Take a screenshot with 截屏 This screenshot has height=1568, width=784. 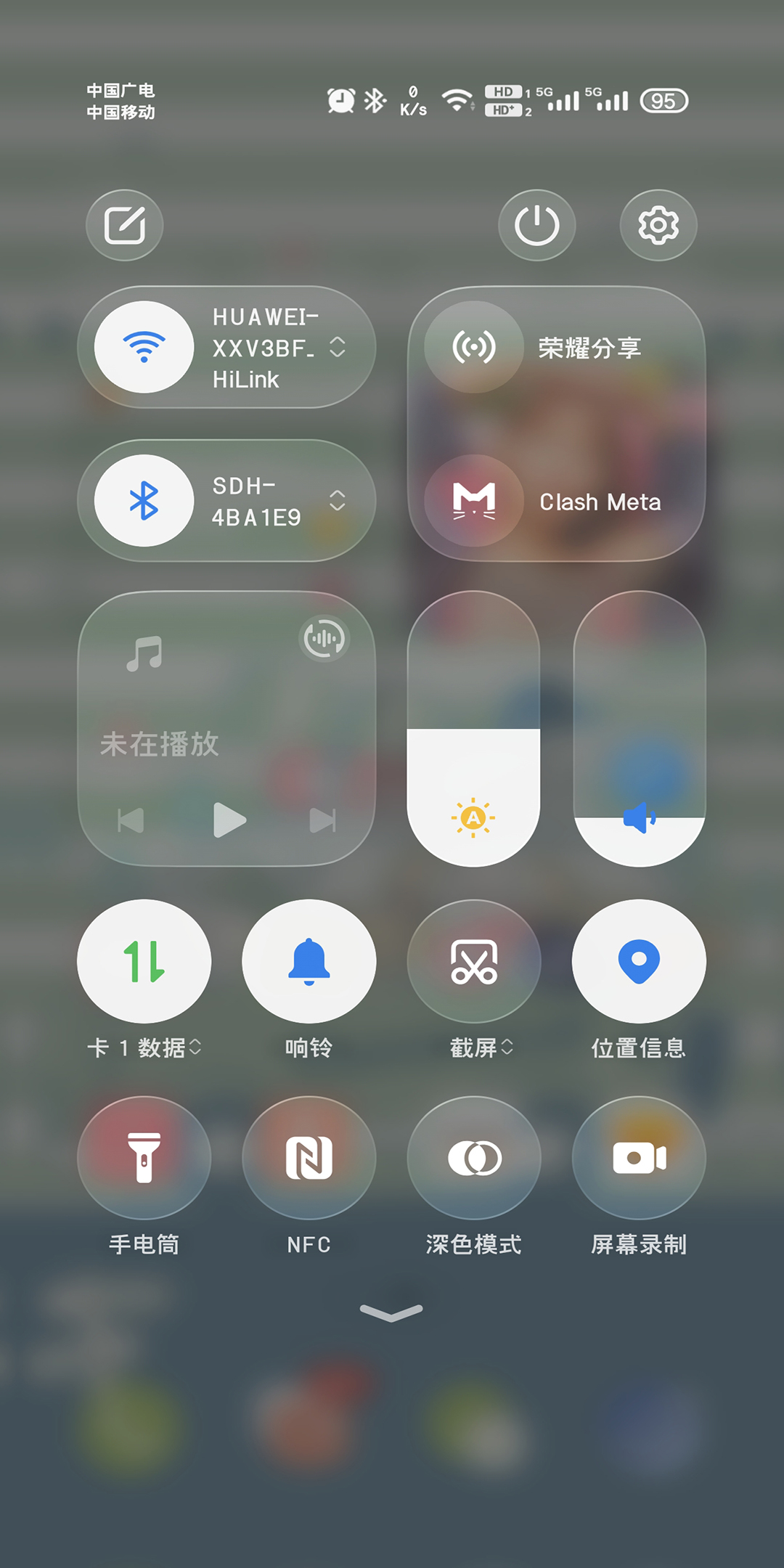click(x=474, y=961)
